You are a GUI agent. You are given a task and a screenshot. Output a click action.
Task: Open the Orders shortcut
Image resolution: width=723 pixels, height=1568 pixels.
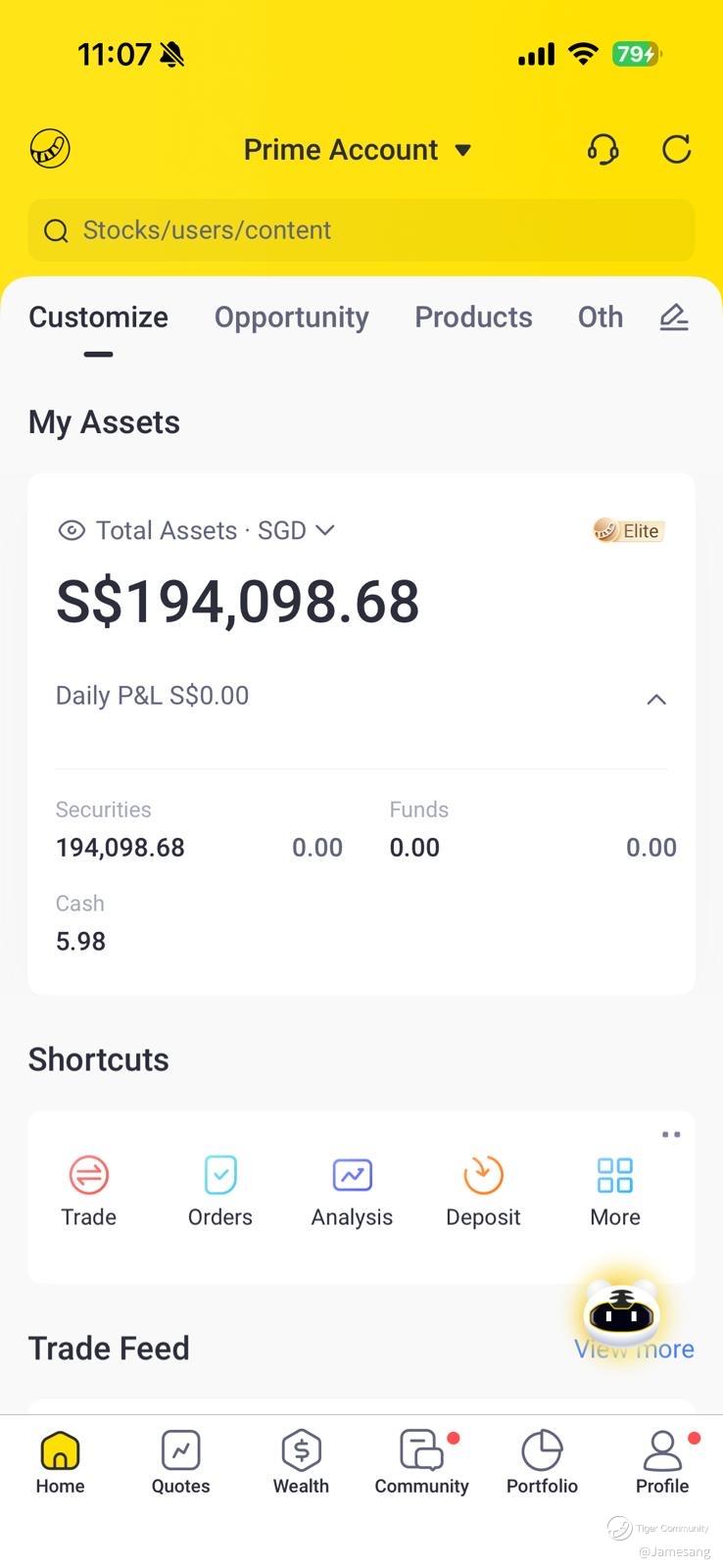coord(220,1190)
